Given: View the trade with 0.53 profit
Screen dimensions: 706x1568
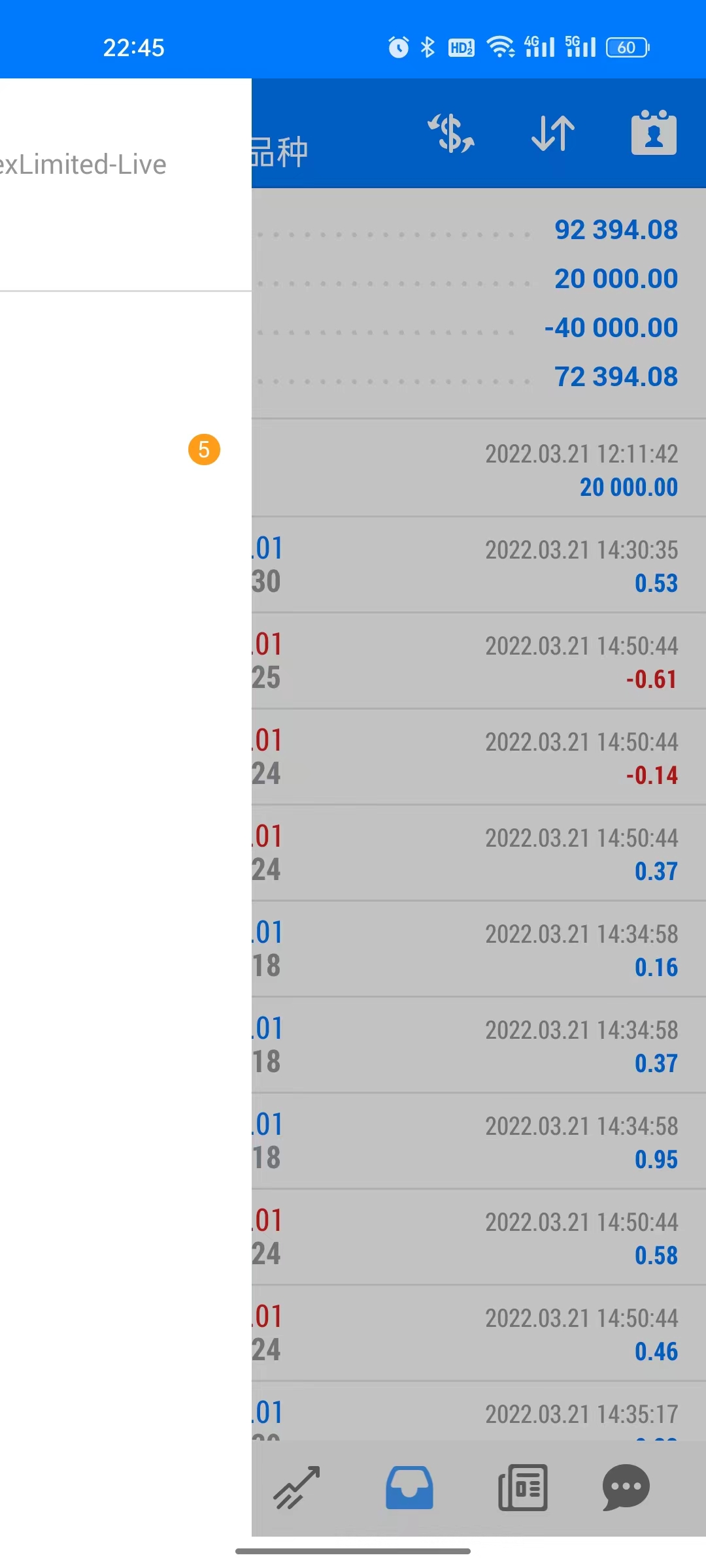Looking at the screenshot, I should point(479,565).
